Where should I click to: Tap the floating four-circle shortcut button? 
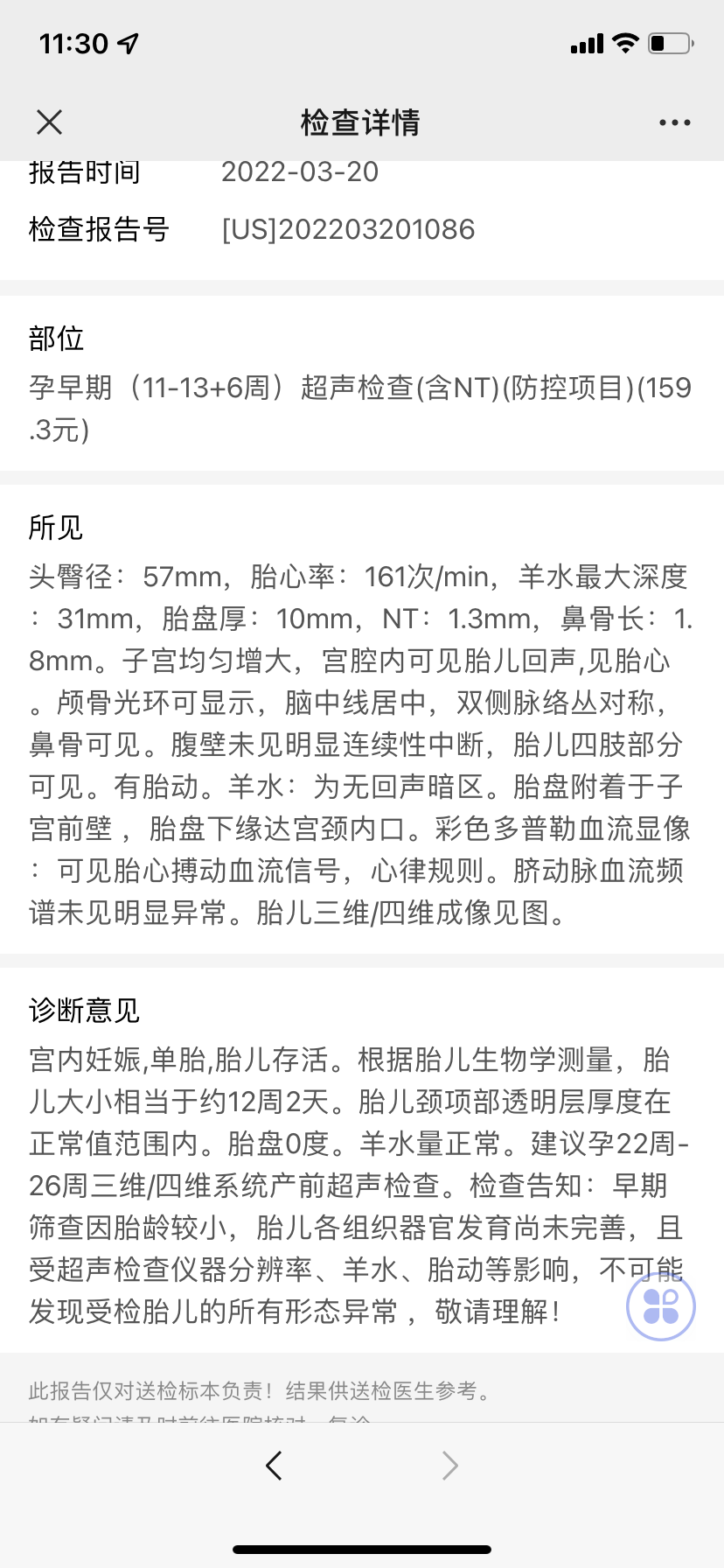[661, 1306]
